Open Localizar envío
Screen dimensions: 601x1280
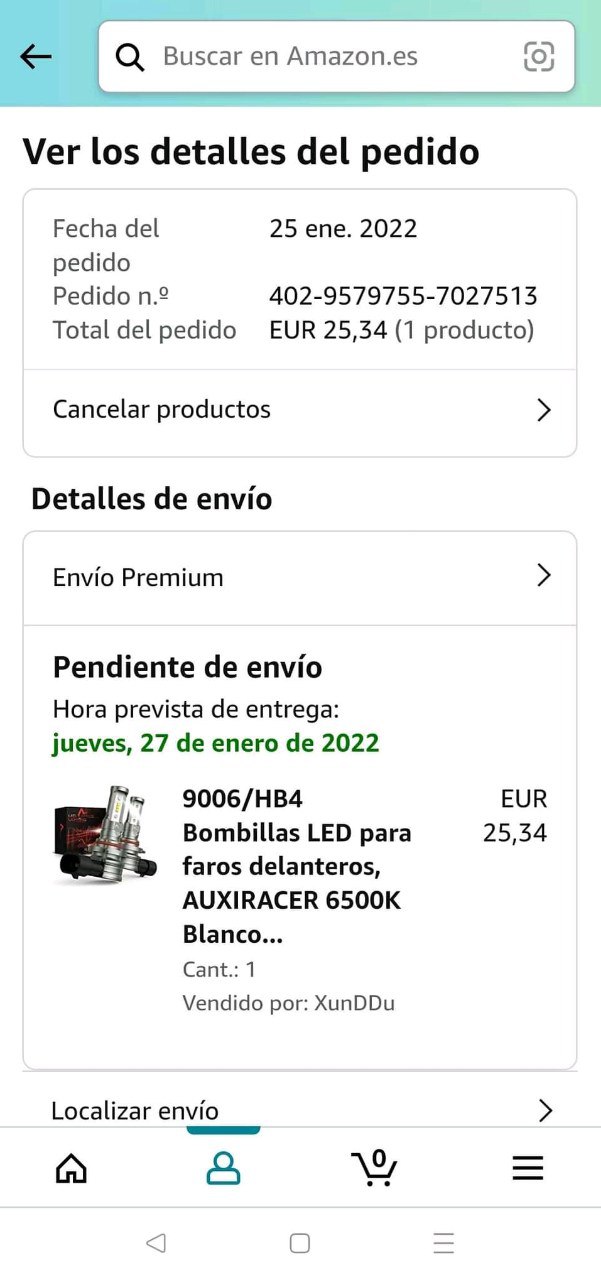pyautogui.click(x=300, y=1110)
